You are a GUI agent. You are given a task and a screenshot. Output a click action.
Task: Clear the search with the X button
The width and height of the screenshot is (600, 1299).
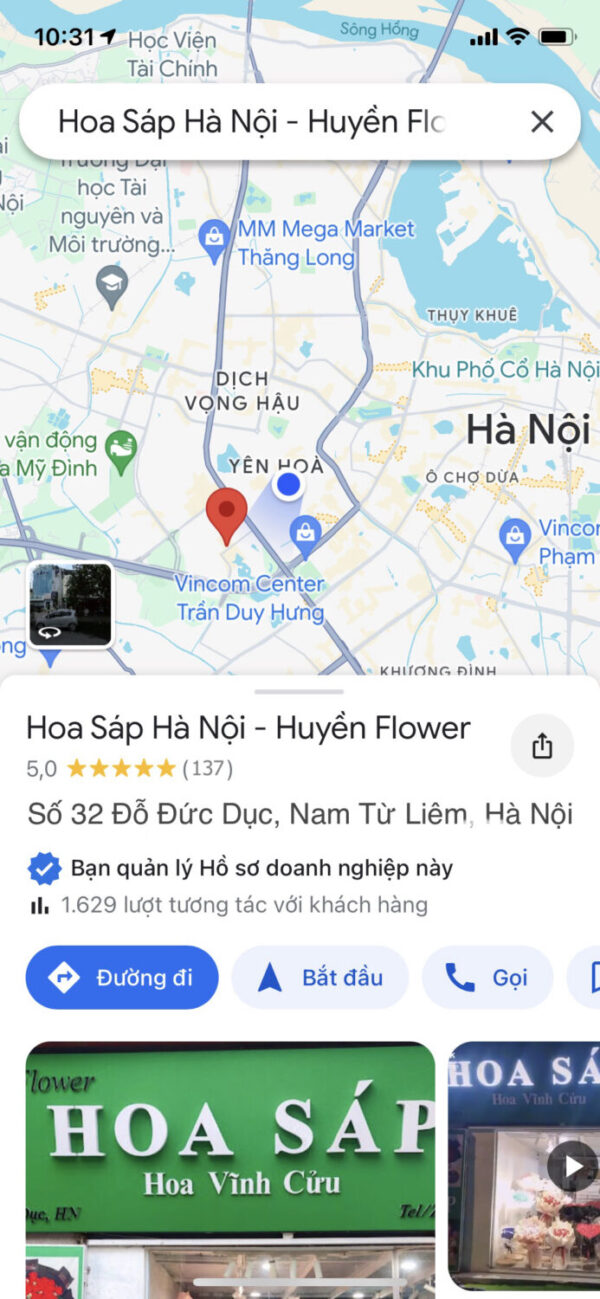[541, 122]
